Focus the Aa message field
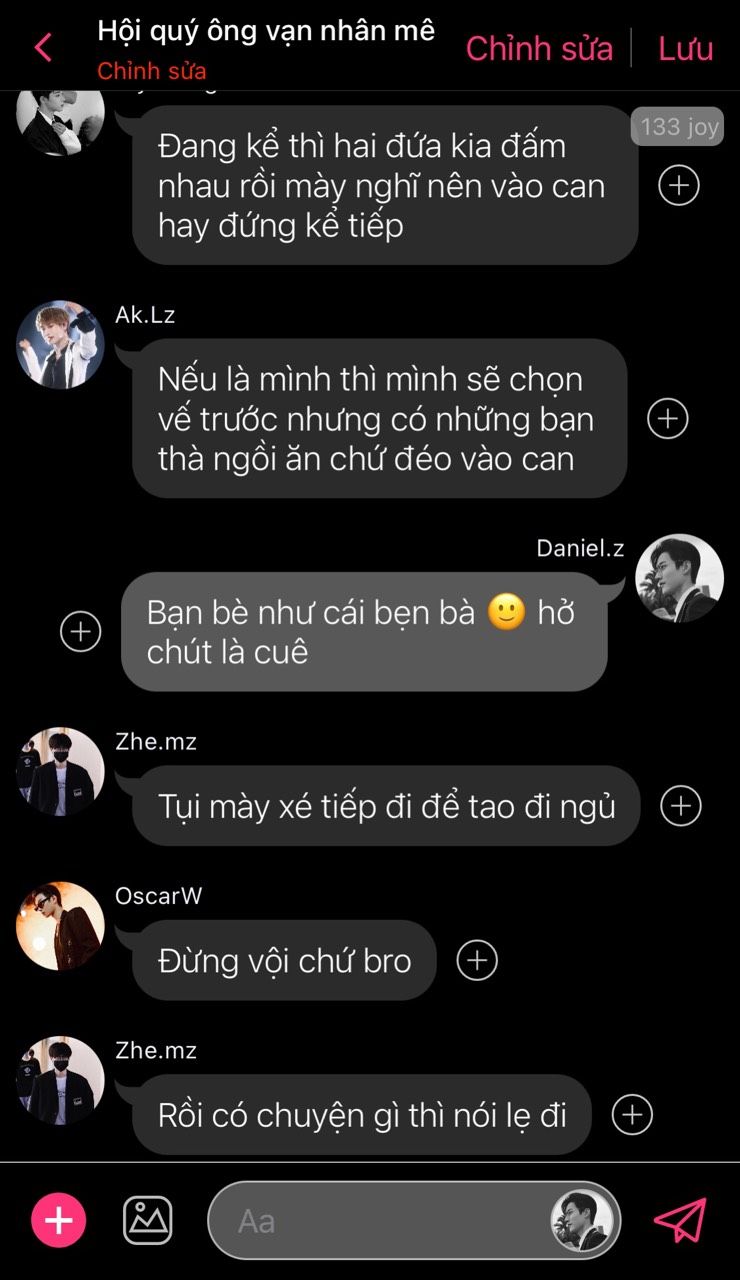 tap(414, 1221)
